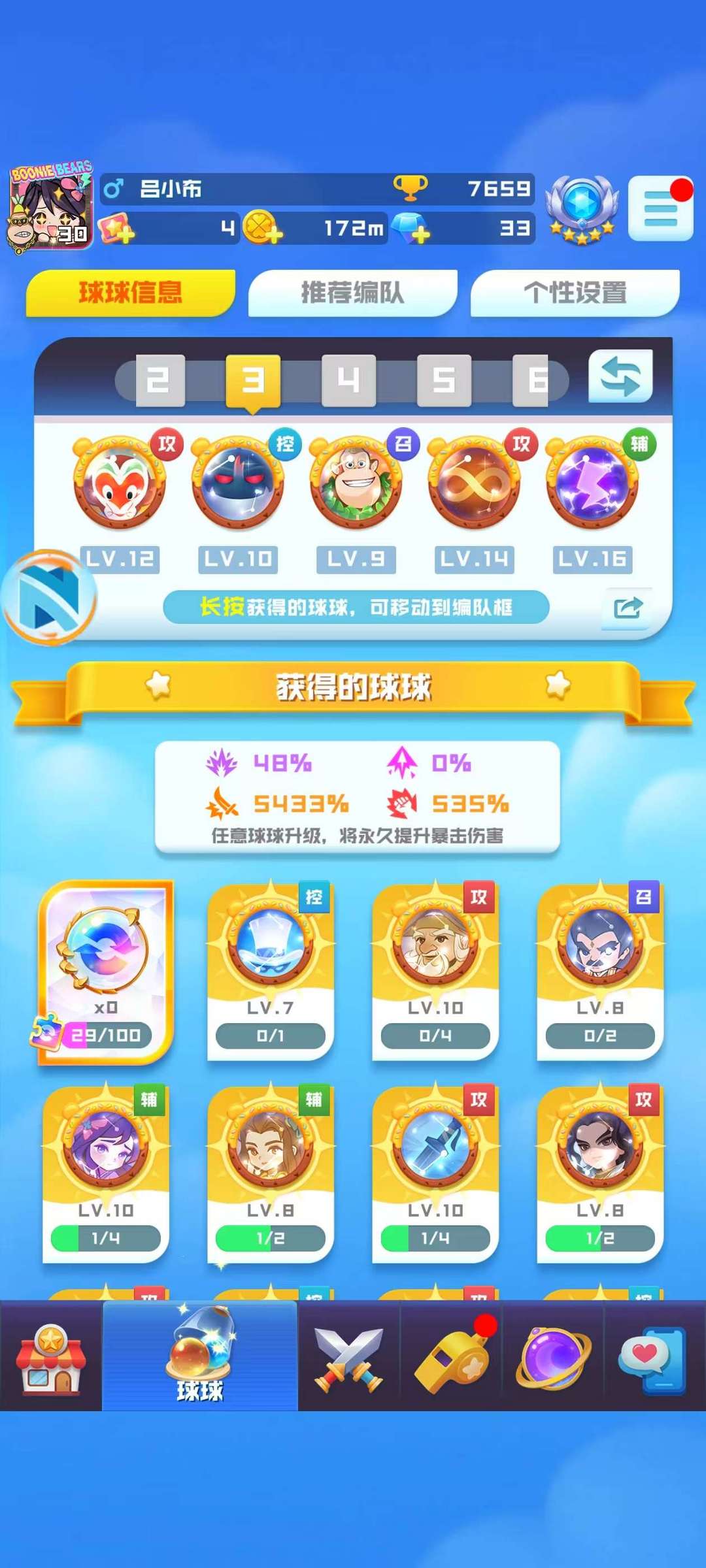Image resolution: width=706 pixels, height=1568 pixels.
Task: Switch to the 个性设置 tab
Action: pyautogui.click(x=575, y=293)
